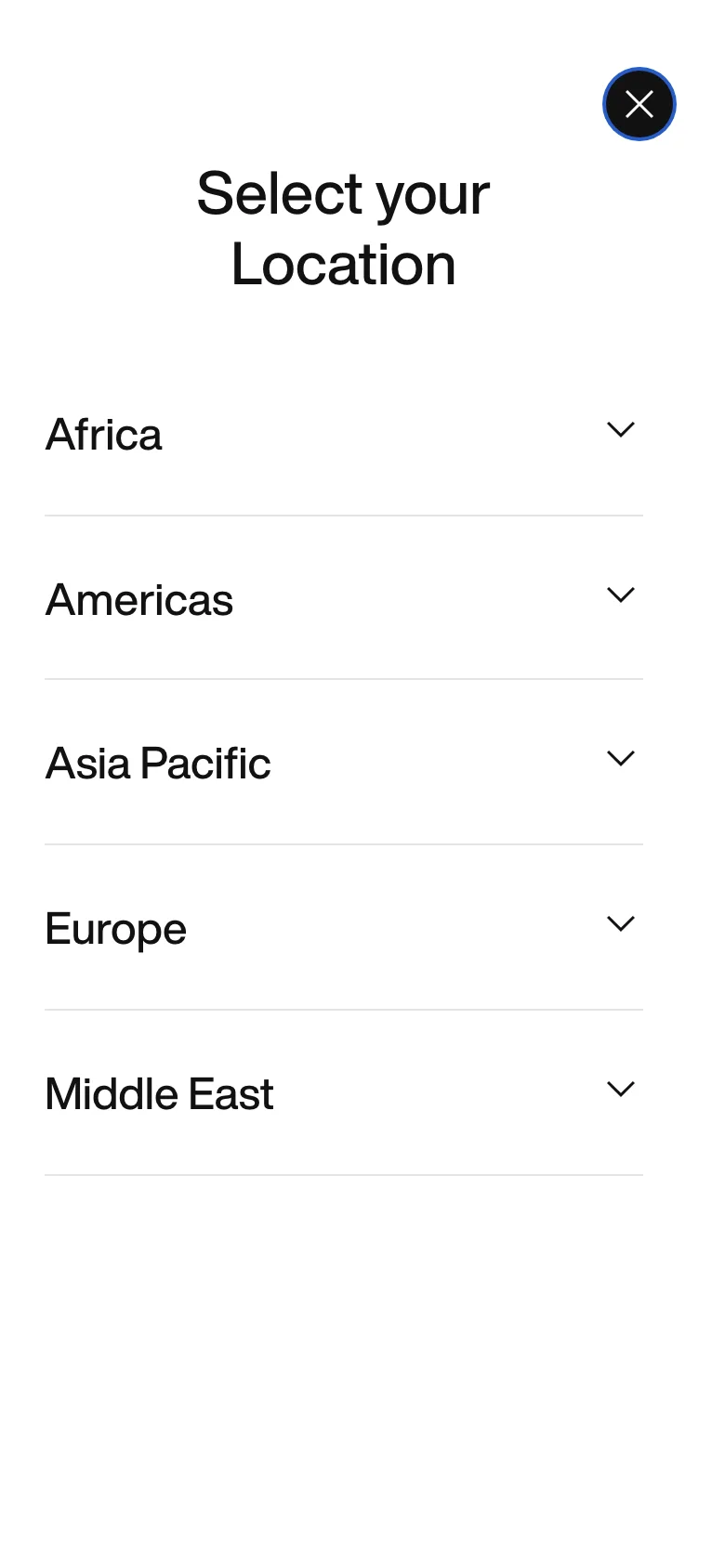This screenshot has width=725, height=1568.
Task: Close the location selection dialog
Action: click(x=639, y=104)
